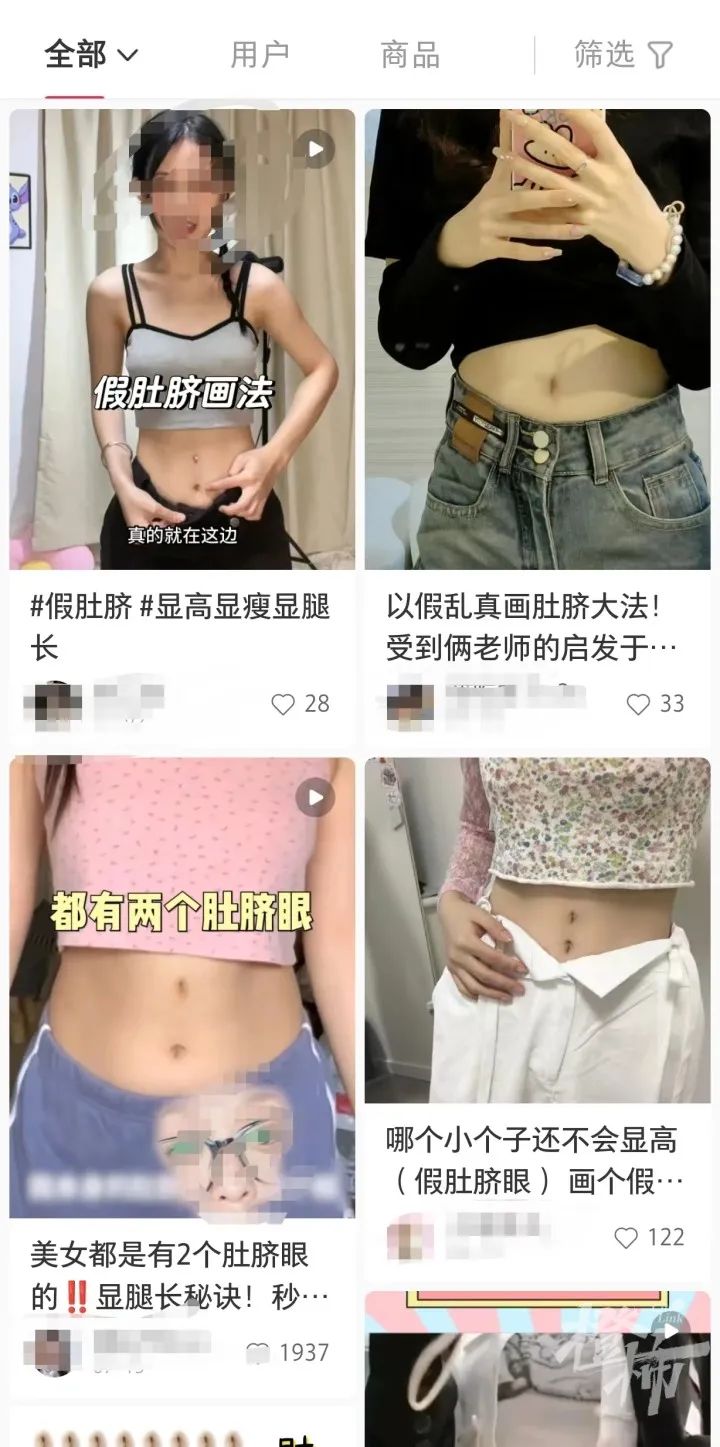Open the 哪个小个子还不会显高 post

[537, 930]
